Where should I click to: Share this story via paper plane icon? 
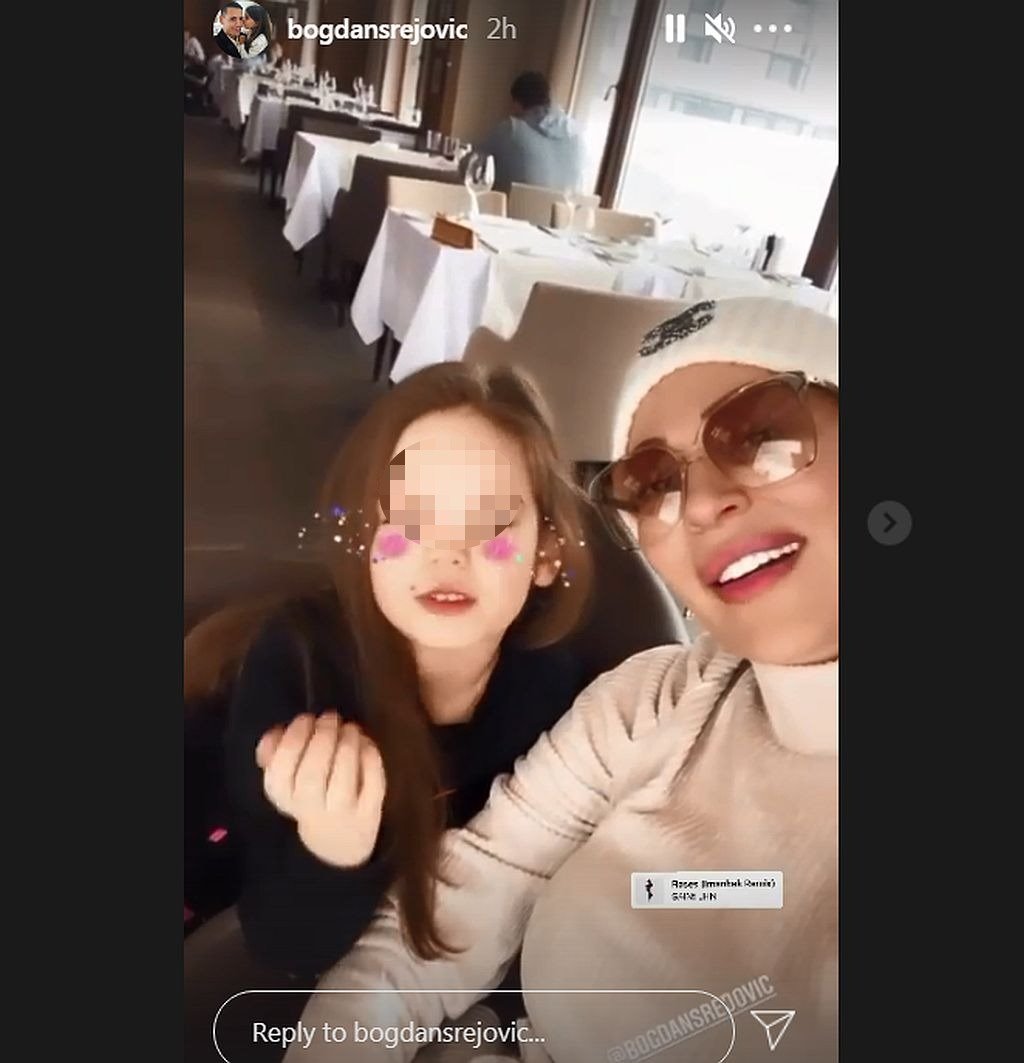point(772,1029)
